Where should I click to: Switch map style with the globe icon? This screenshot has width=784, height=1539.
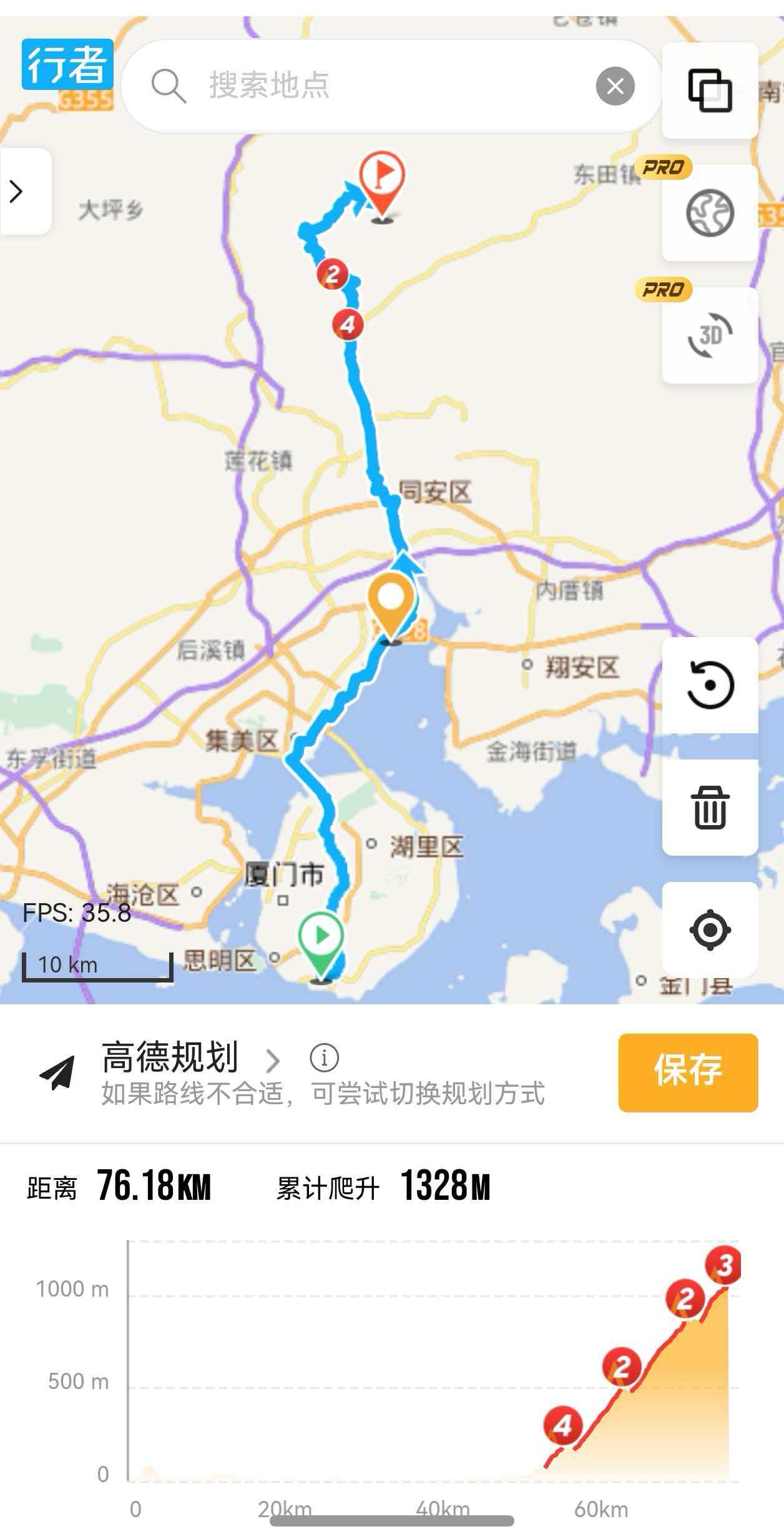tap(710, 213)
